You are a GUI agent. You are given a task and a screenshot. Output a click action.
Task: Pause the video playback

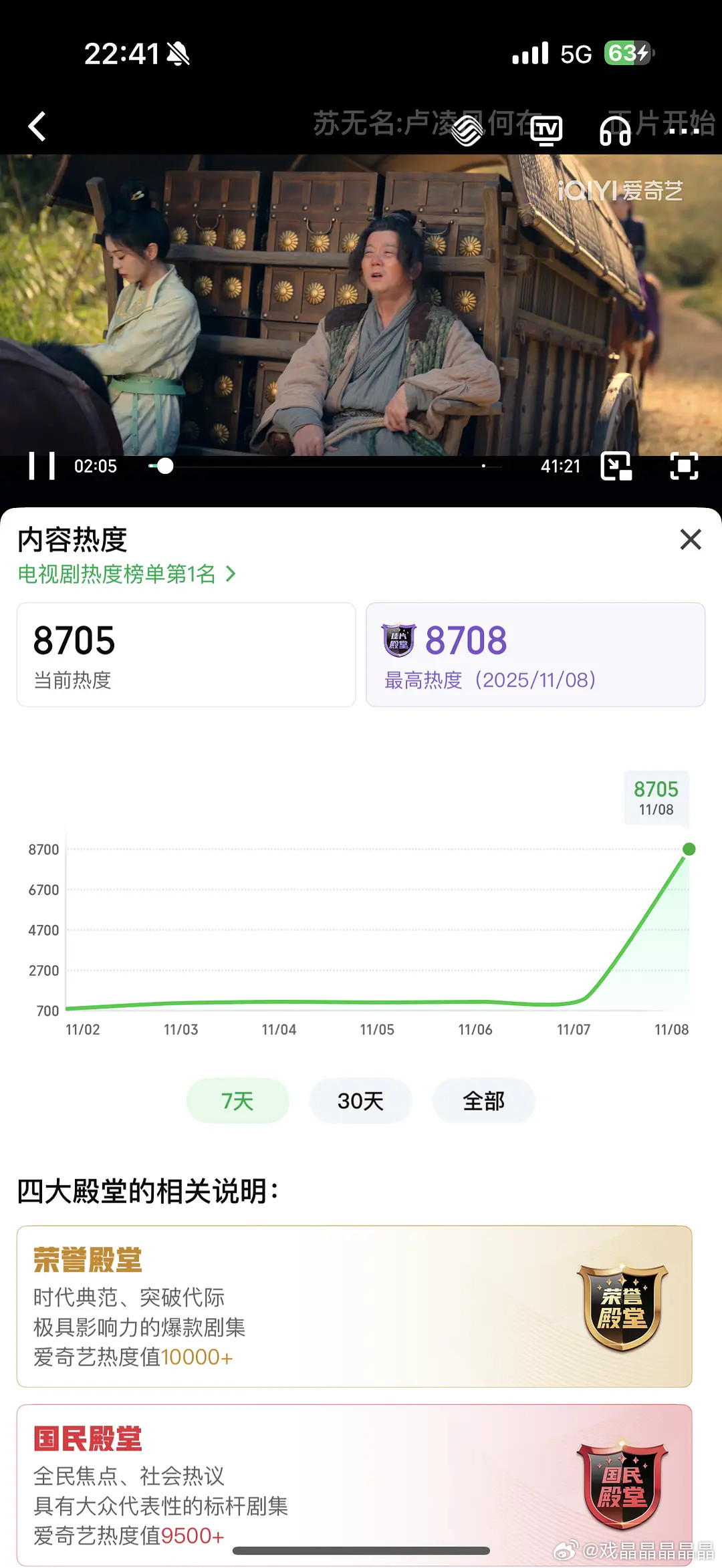[x=41, y=467]
